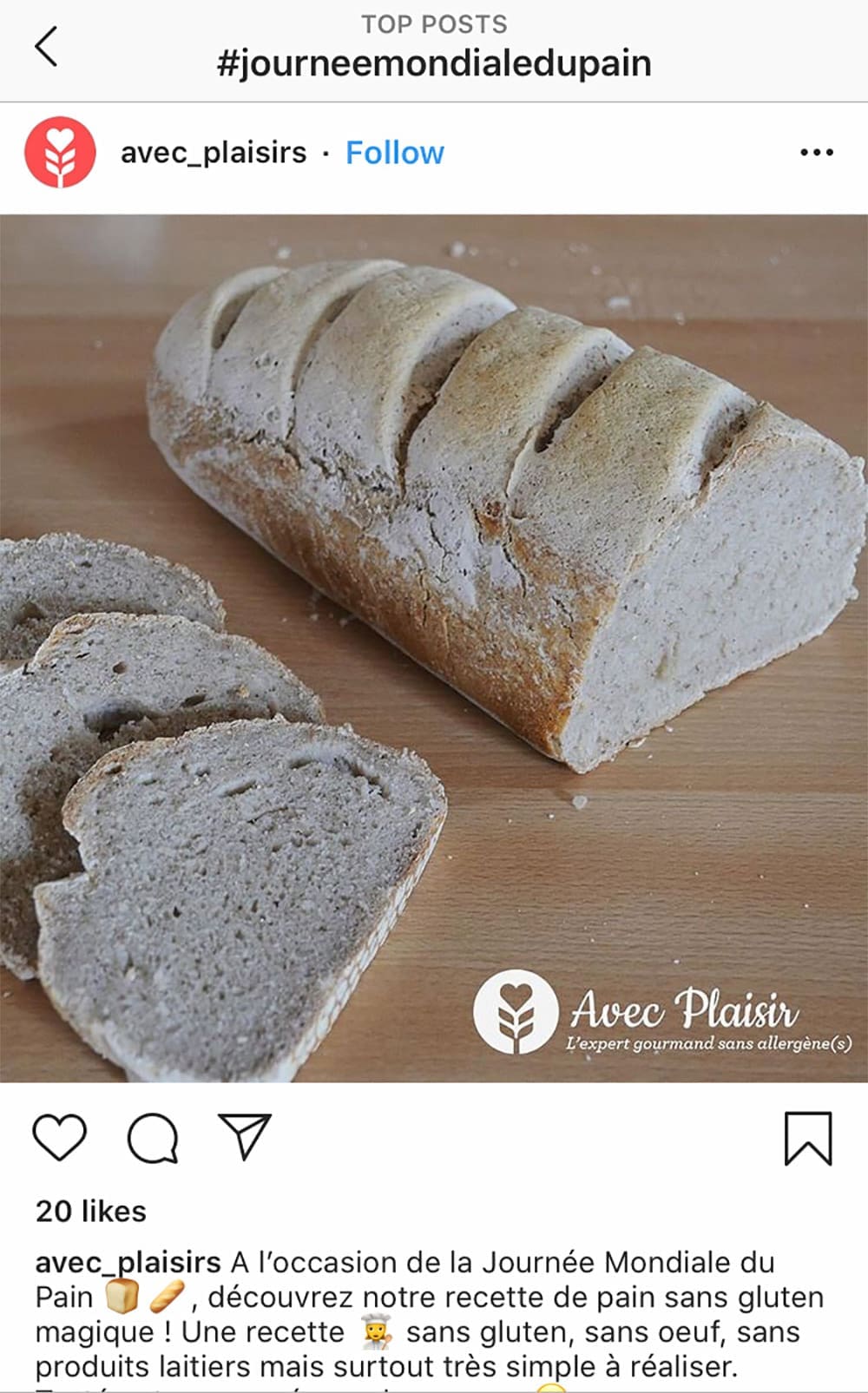
Task: Comment on the avec_plaisirs post
Action: click(153, 1137)
